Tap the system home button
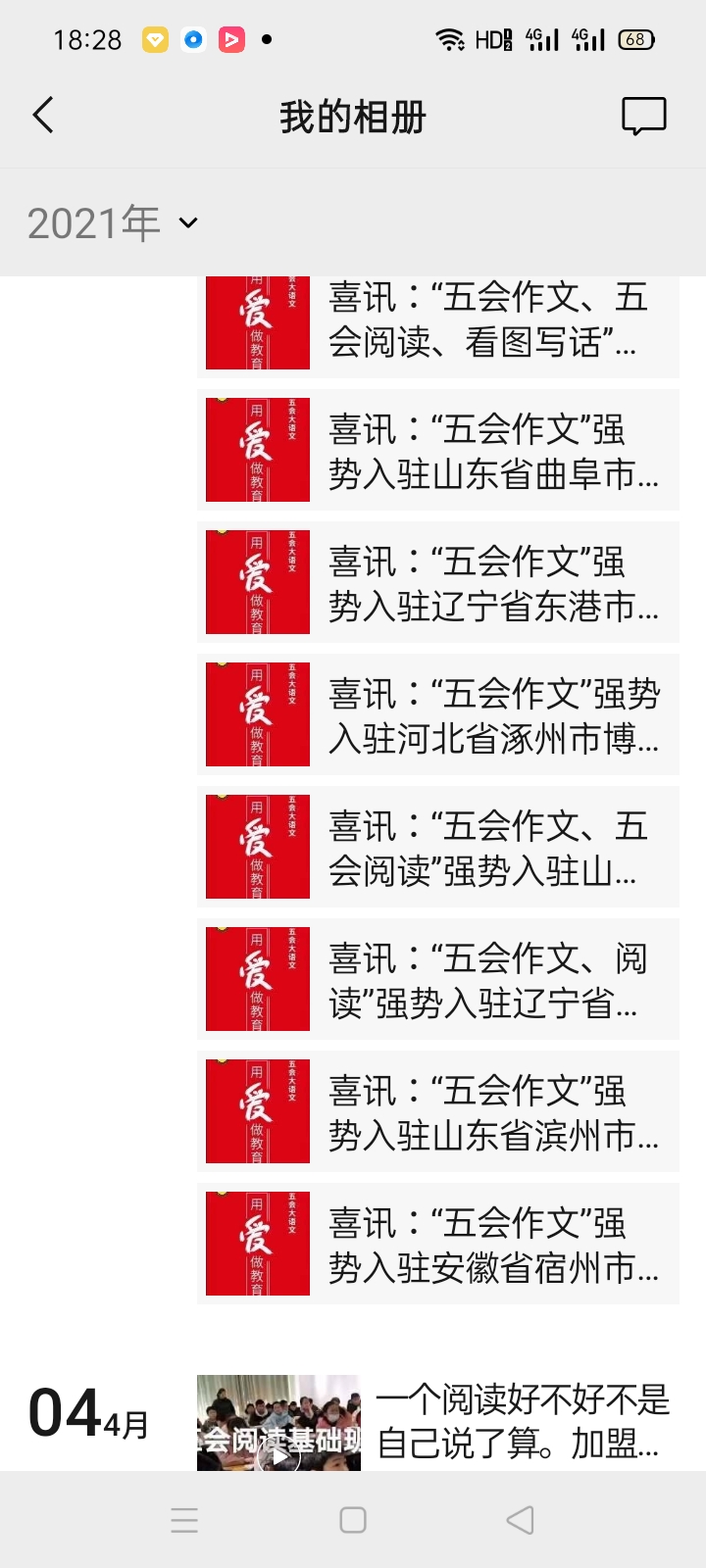 click(x=353, y=1520)
